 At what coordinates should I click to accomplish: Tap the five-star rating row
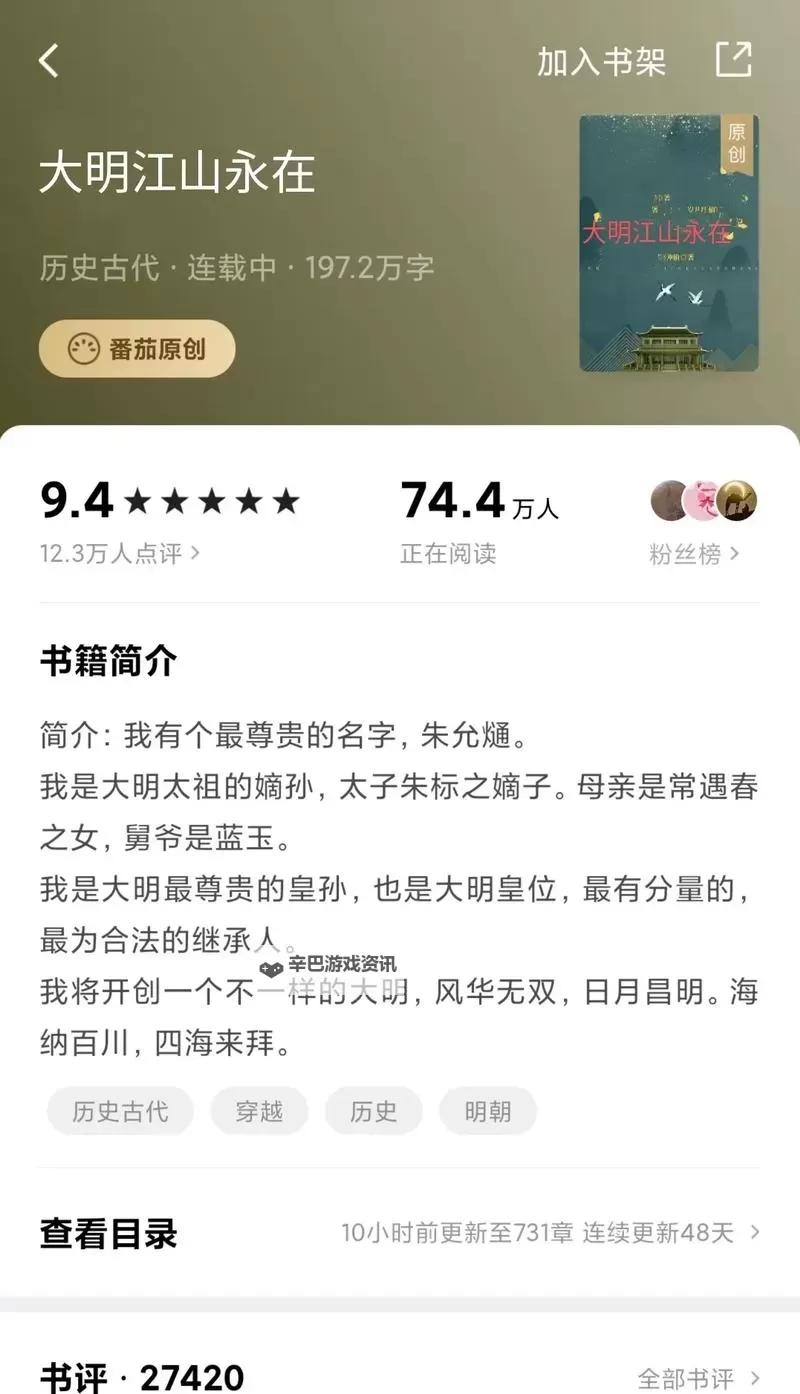click(210, 501)
